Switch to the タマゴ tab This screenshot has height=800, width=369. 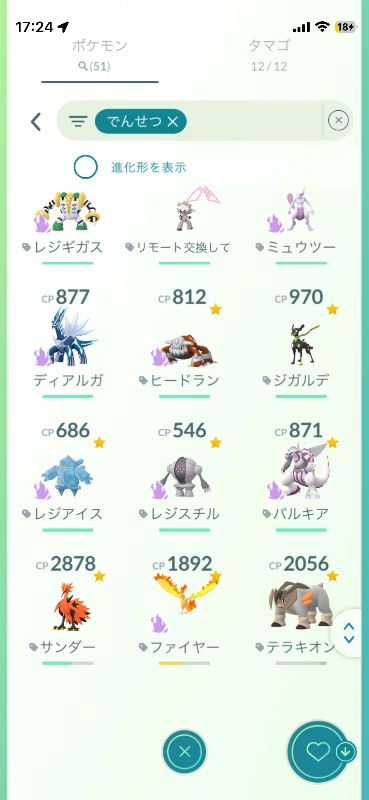click(269, 55)
